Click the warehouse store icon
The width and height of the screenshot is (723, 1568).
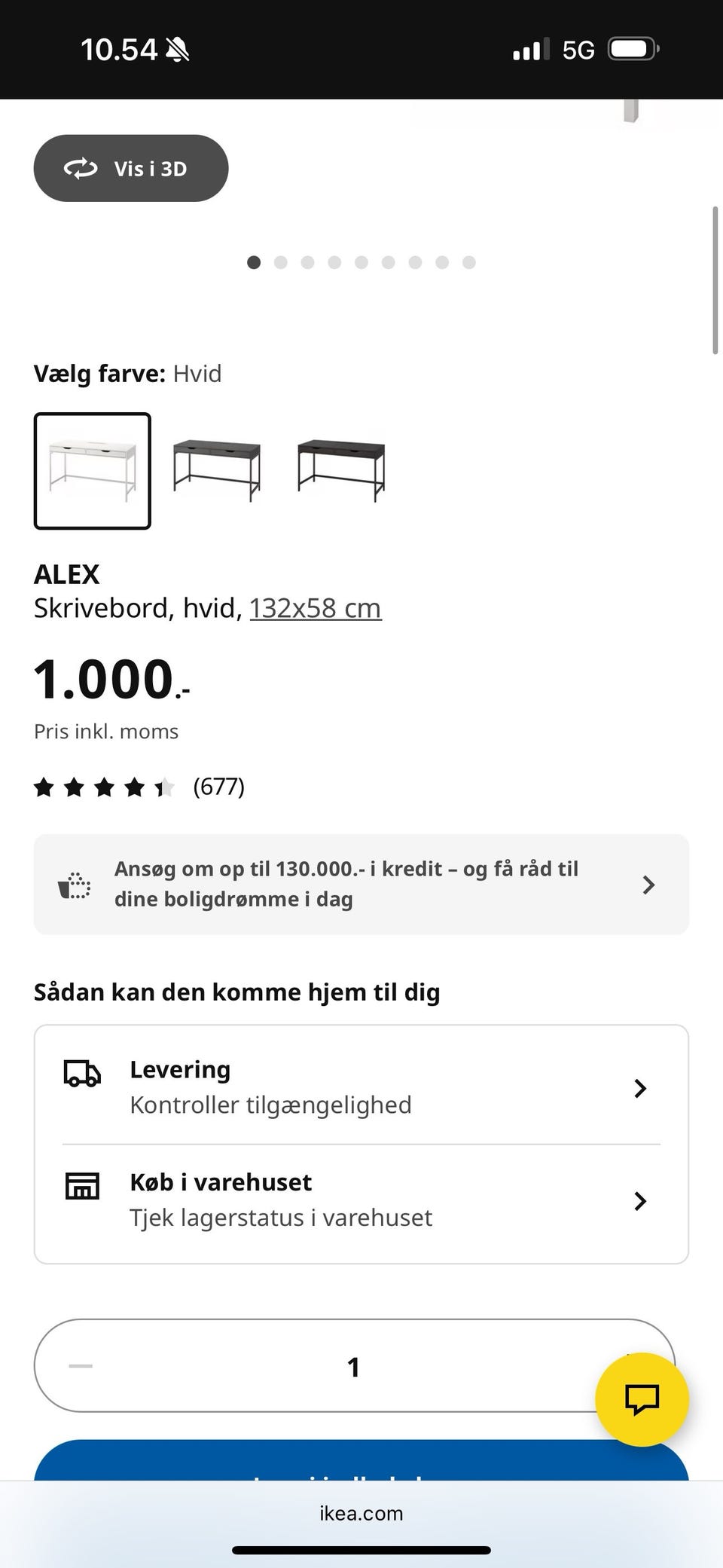81,1185
